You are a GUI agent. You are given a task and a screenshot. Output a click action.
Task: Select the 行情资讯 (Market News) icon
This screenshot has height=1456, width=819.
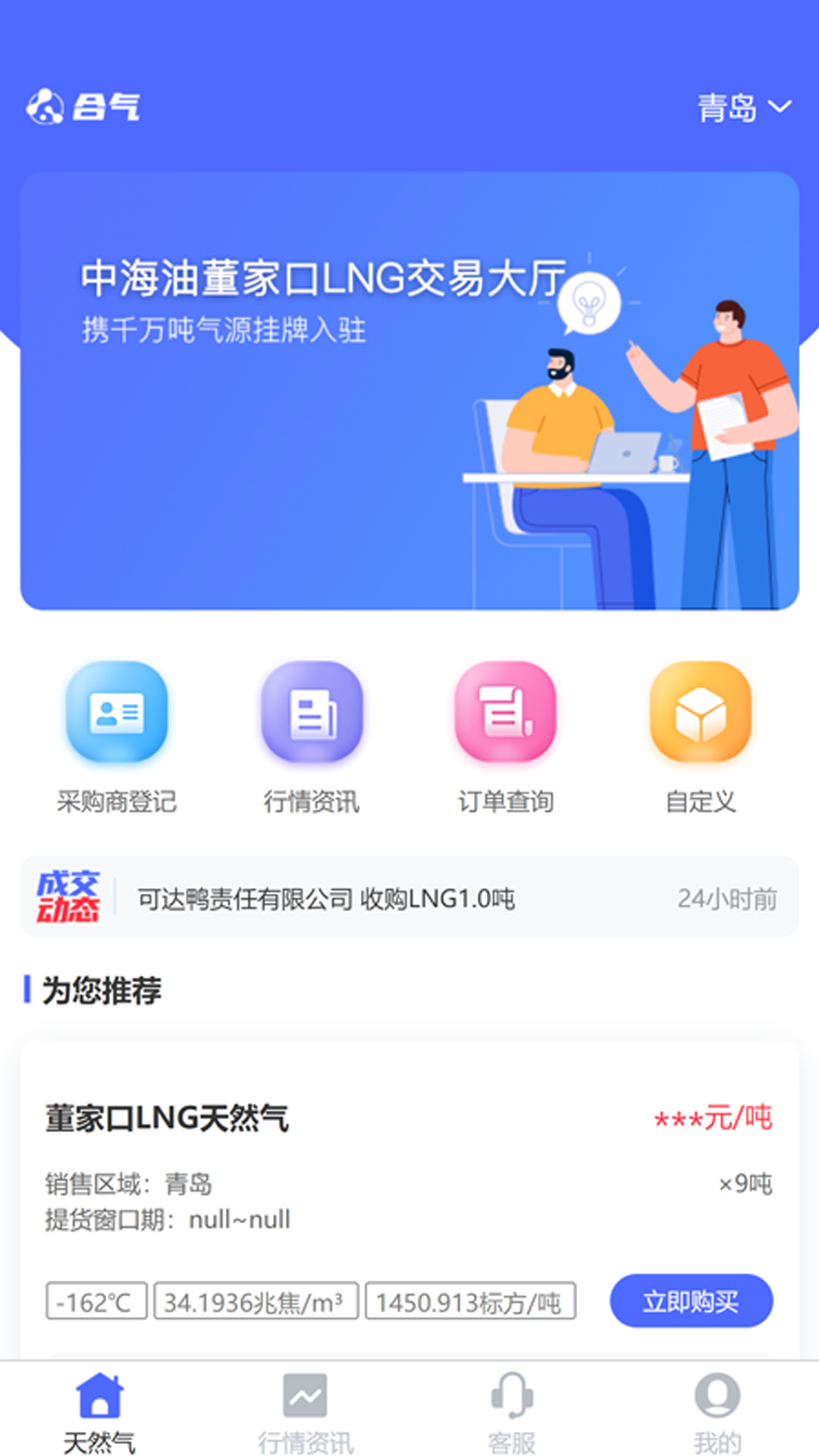[311, 714]
